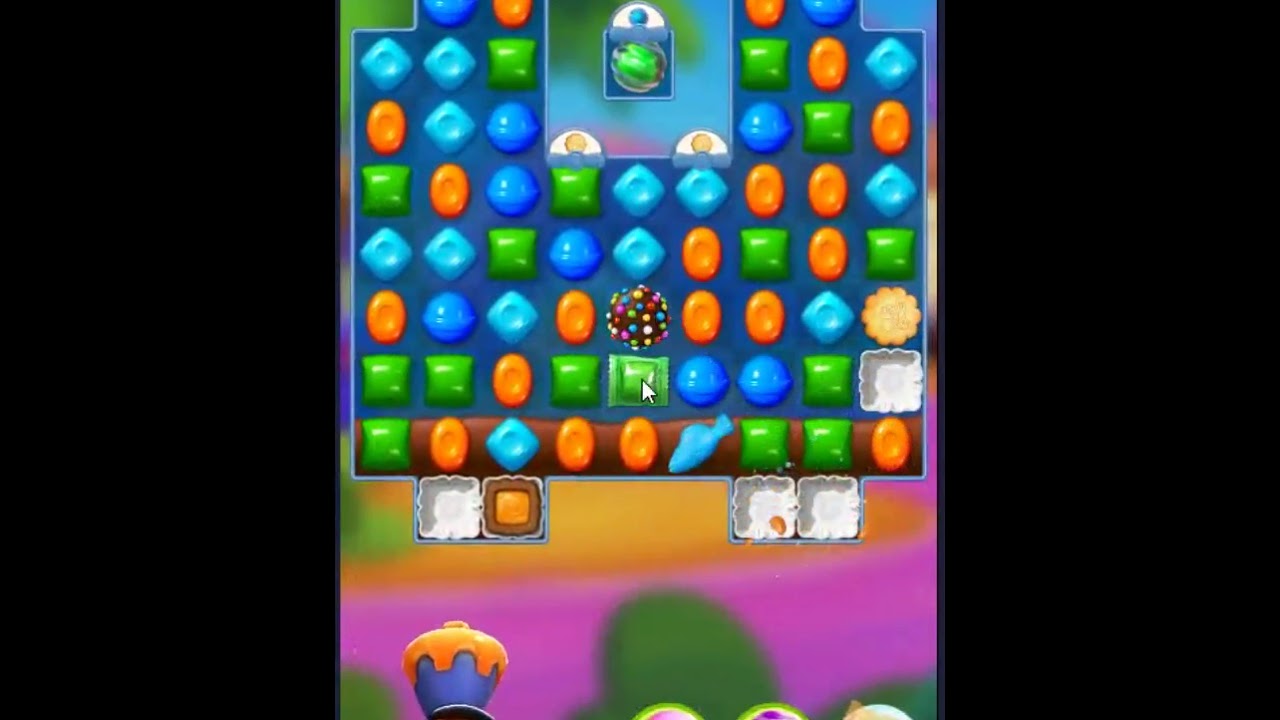Tap the multicolored sprinkle color bomb candy

[x=638, y=317]
